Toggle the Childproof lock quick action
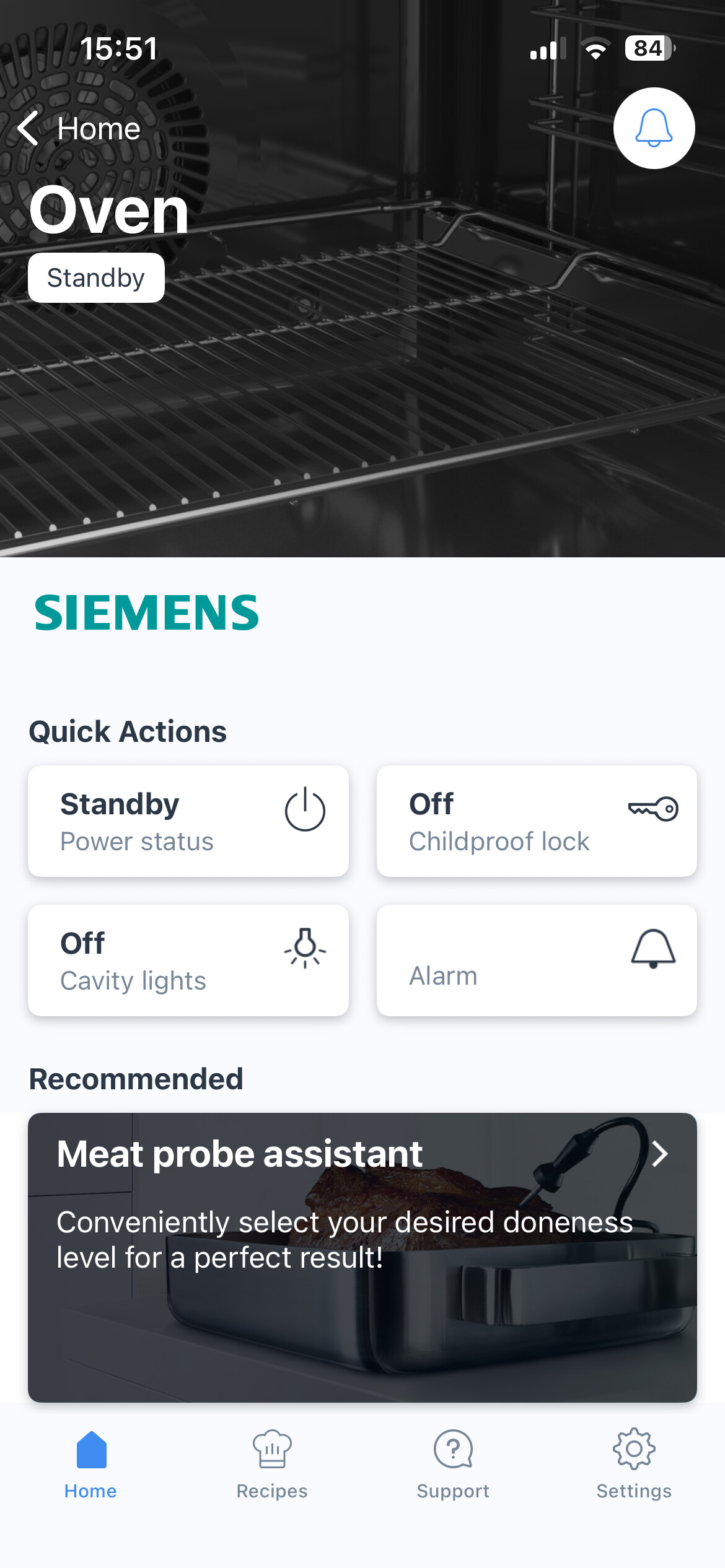Viewport: 725px width, 1568px height. (x=537, y=821)
